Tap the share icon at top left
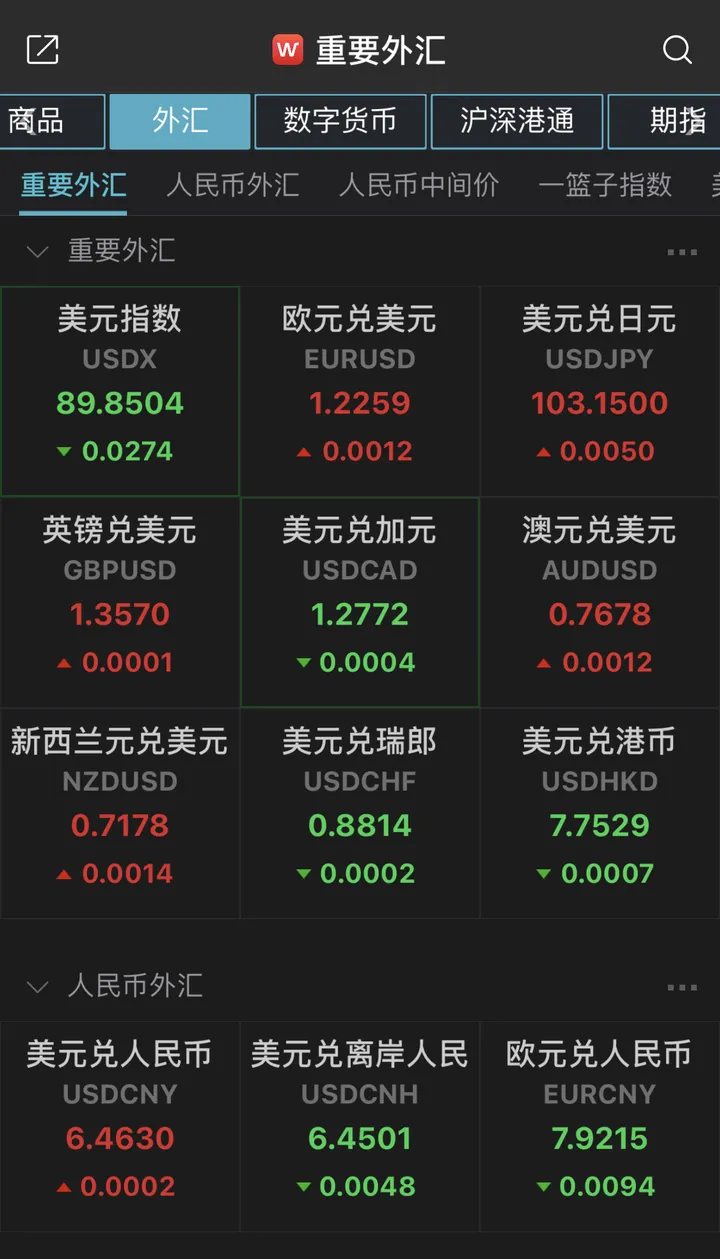This screenshot has width=720, height=1259. (41, 48)
